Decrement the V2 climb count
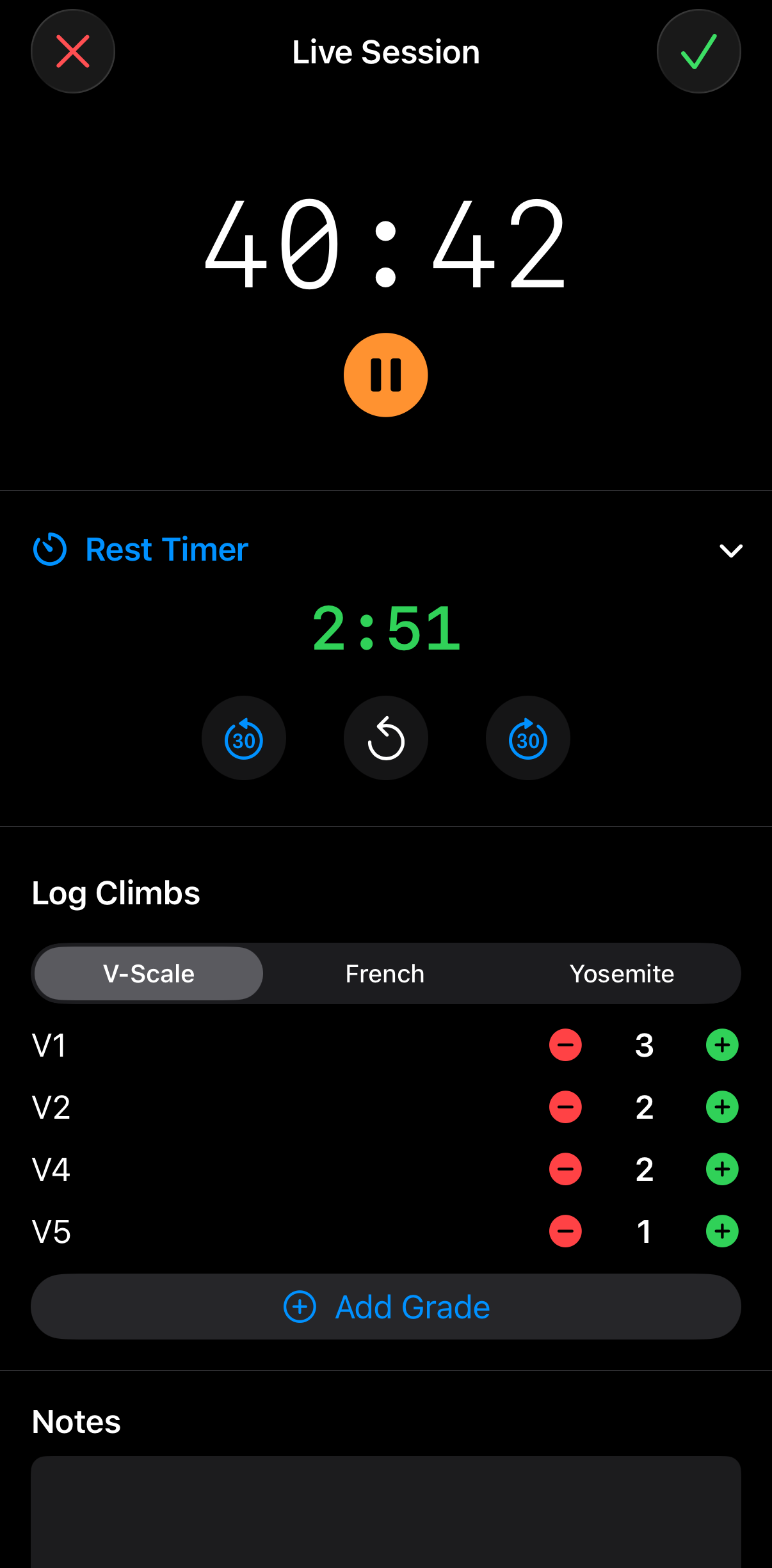Viewport: 772px width, 1568px height. point(566,1107)
